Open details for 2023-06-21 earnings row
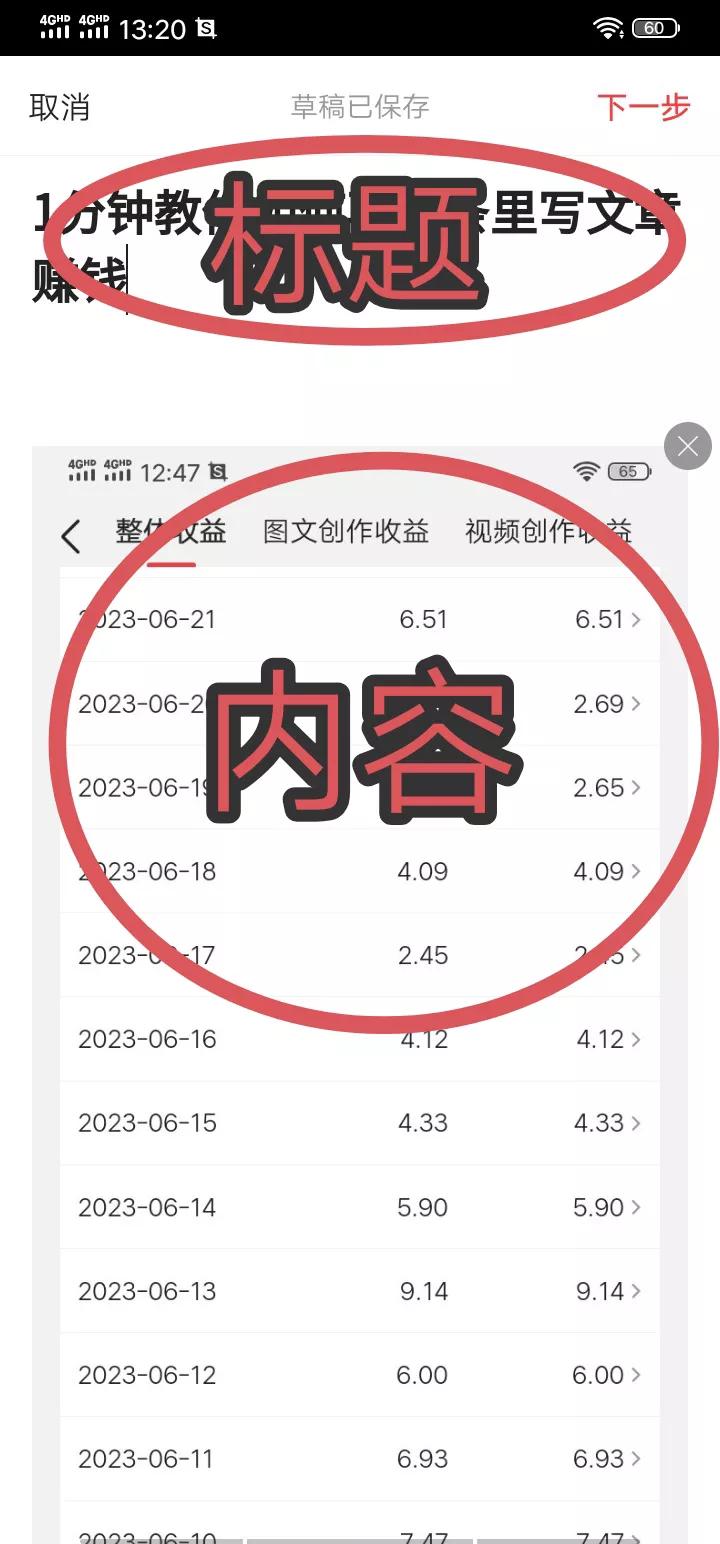Screen dimensions: 720x1544 coord(637,619)
